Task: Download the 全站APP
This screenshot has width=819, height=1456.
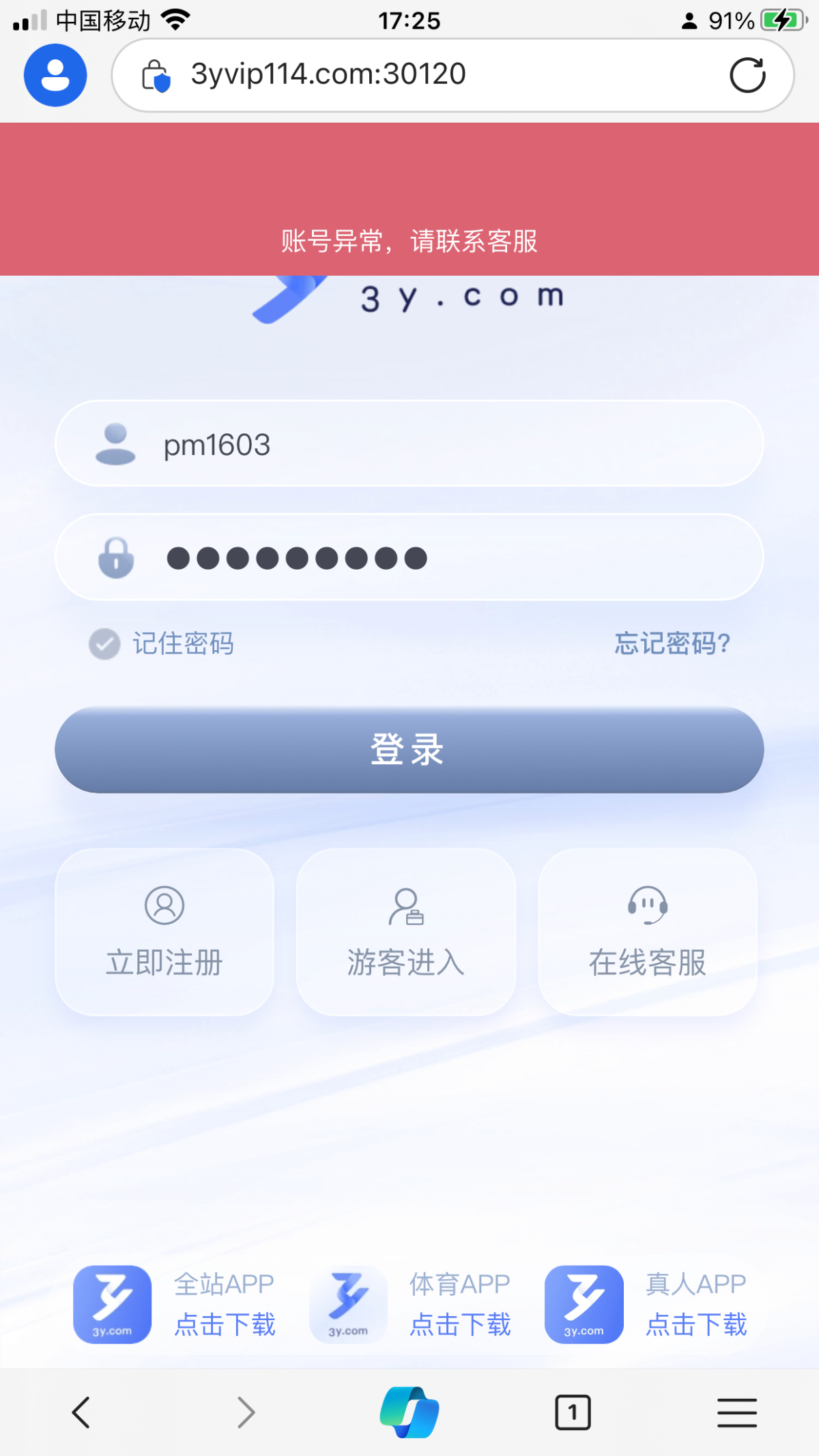Action: click(175, 1305)
